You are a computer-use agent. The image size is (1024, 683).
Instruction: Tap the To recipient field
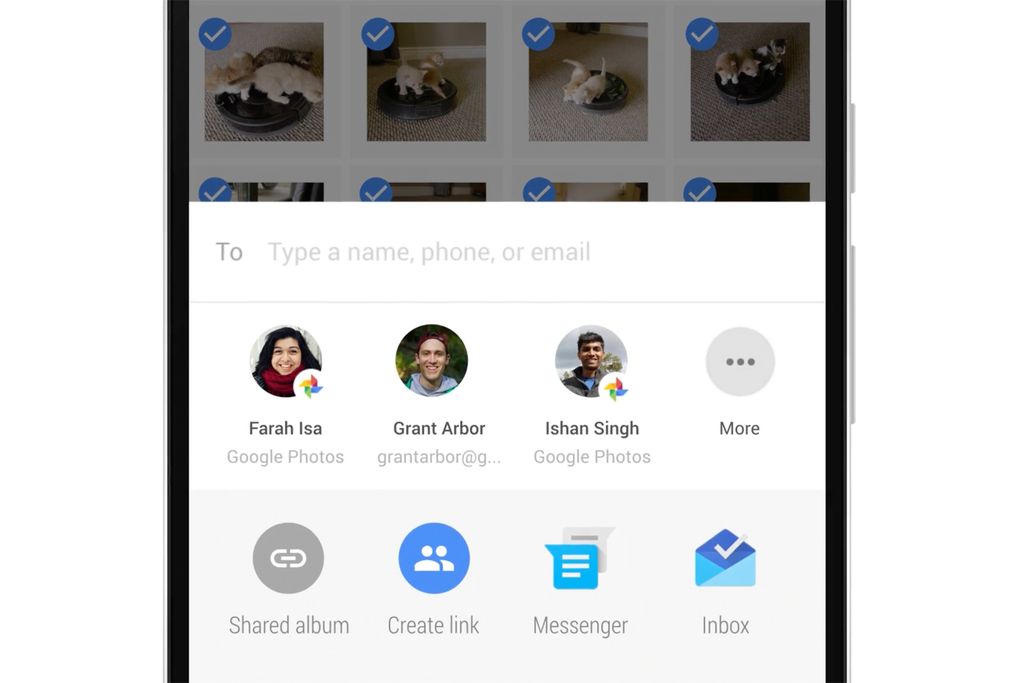point(430,252)
